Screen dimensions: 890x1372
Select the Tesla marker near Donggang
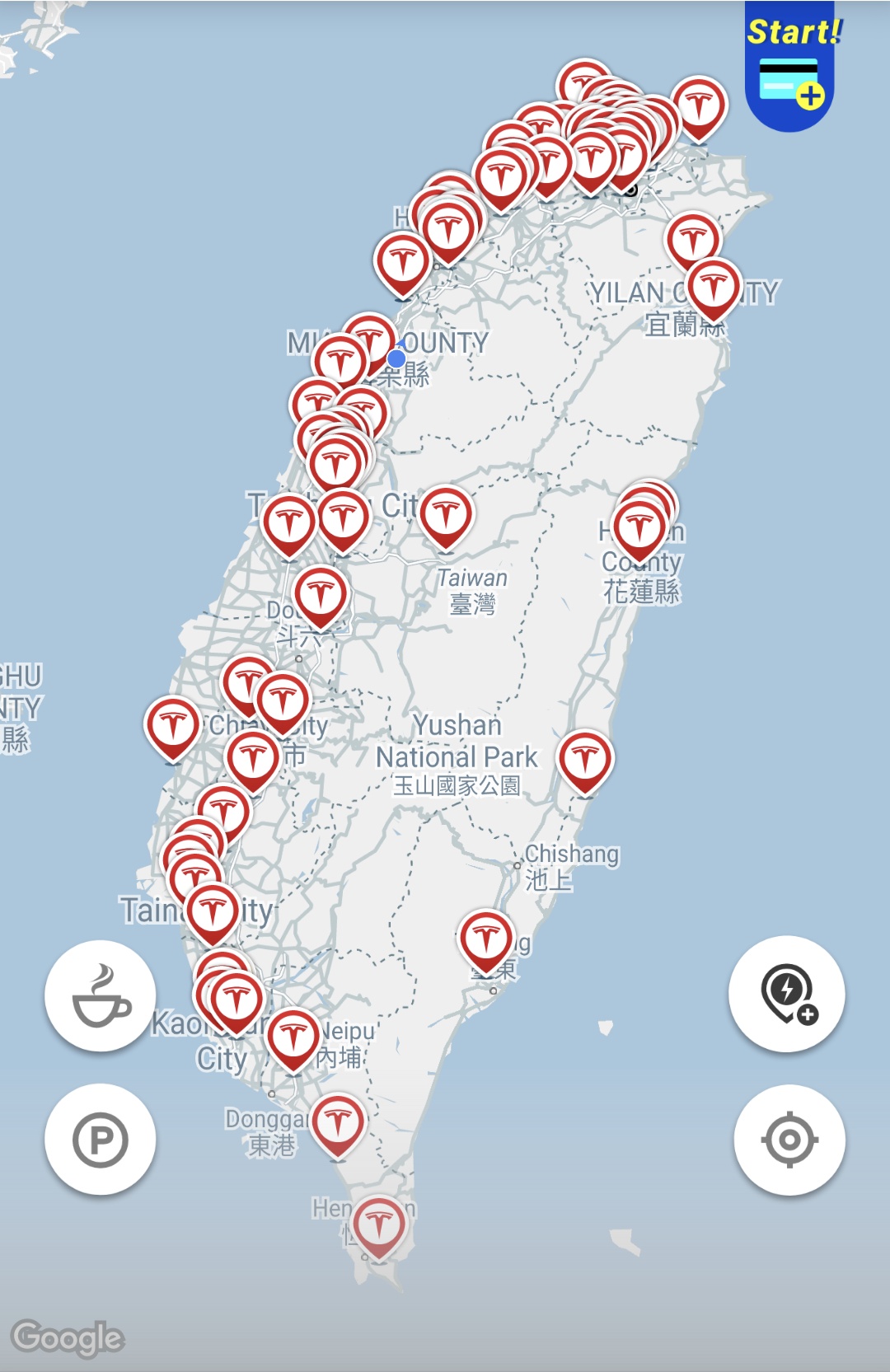pos(337,1121)
